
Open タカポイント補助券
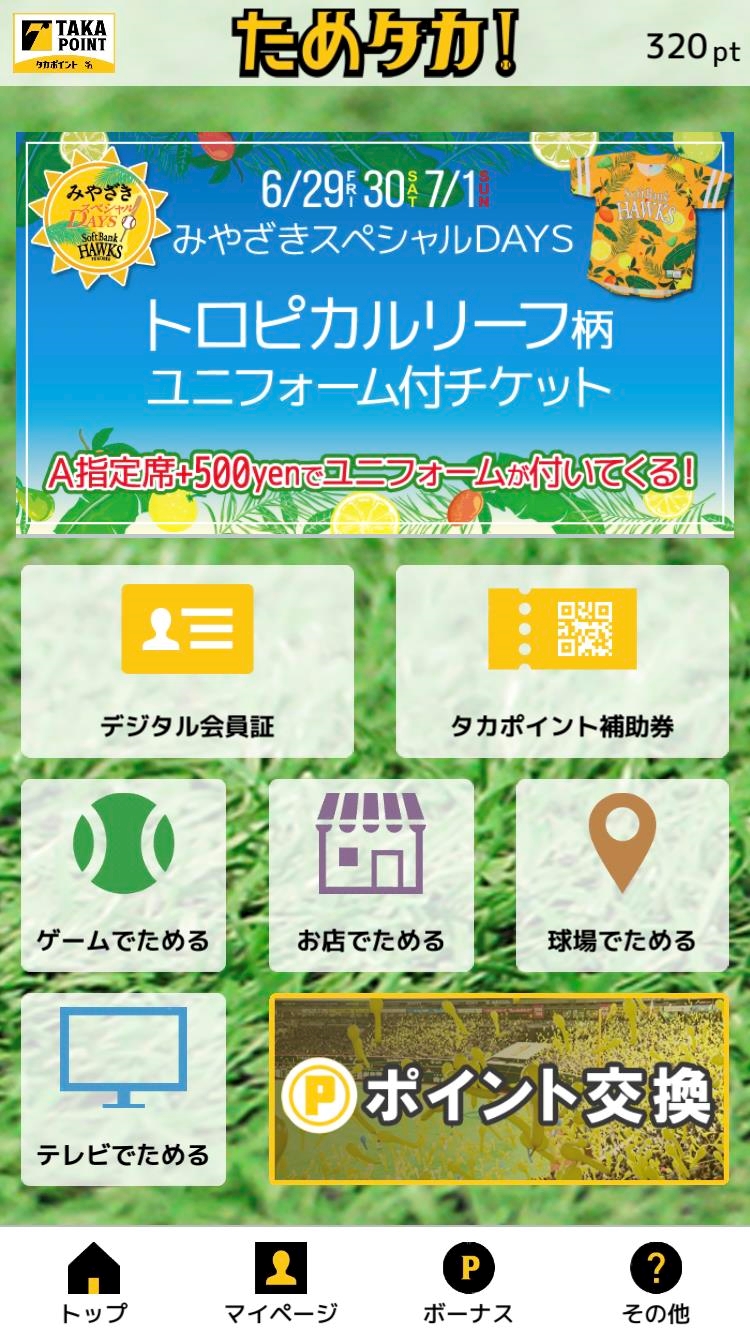[x=562, y=661]
